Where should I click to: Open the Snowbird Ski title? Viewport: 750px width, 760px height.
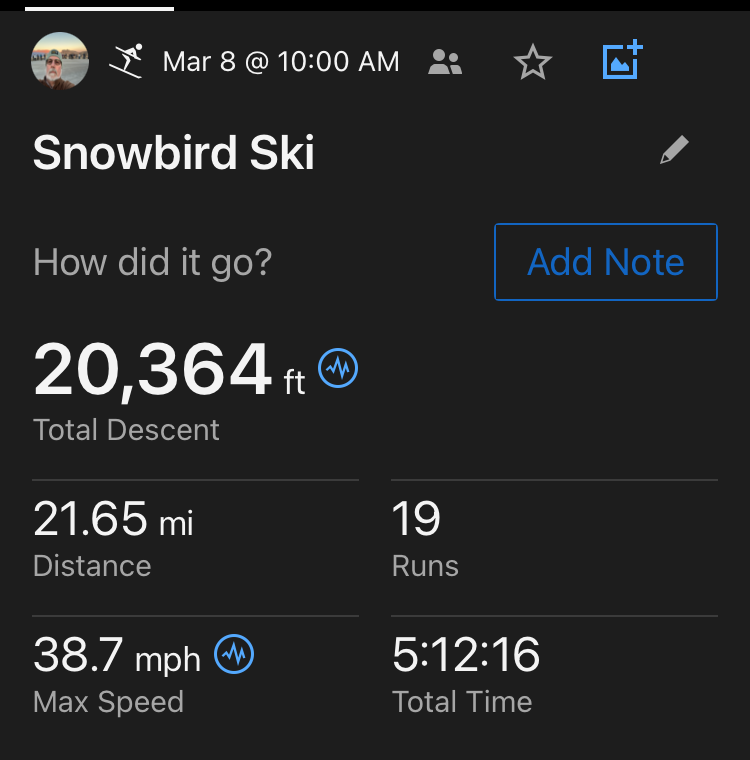click(x=173, y=153)
